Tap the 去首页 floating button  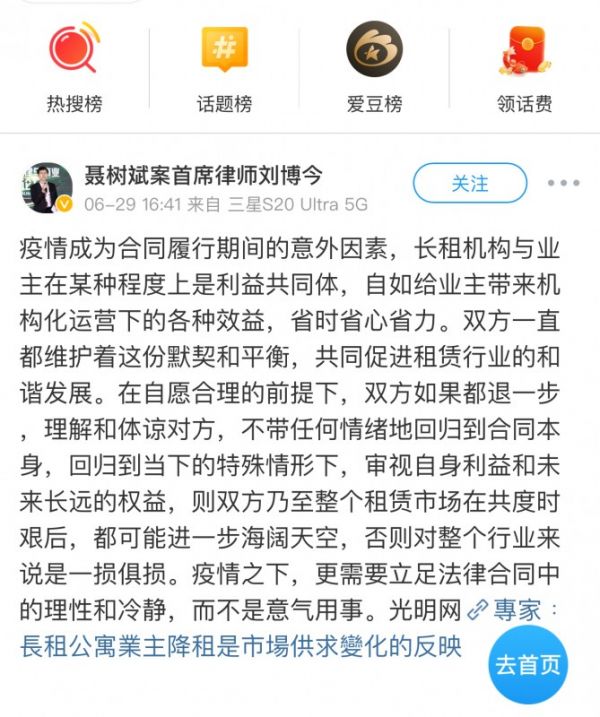click(x=527, y=665)
